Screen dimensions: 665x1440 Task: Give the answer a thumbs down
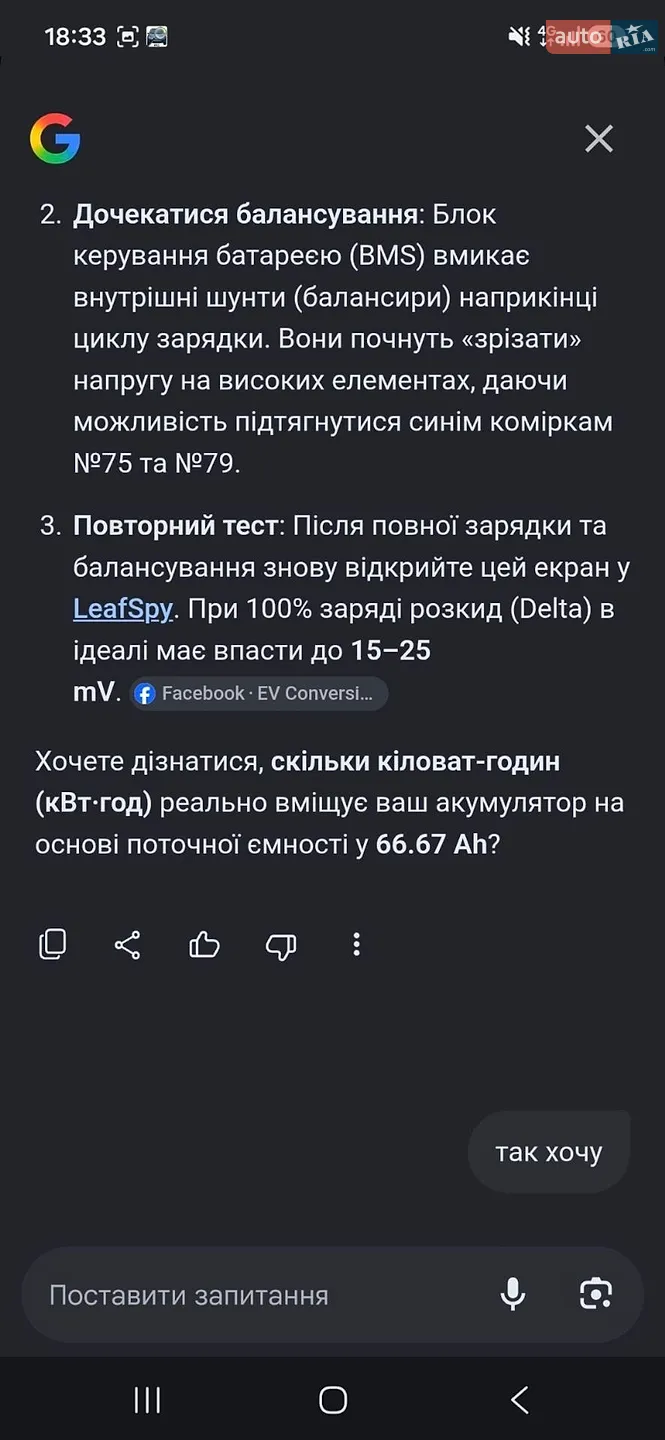point(281,945)
